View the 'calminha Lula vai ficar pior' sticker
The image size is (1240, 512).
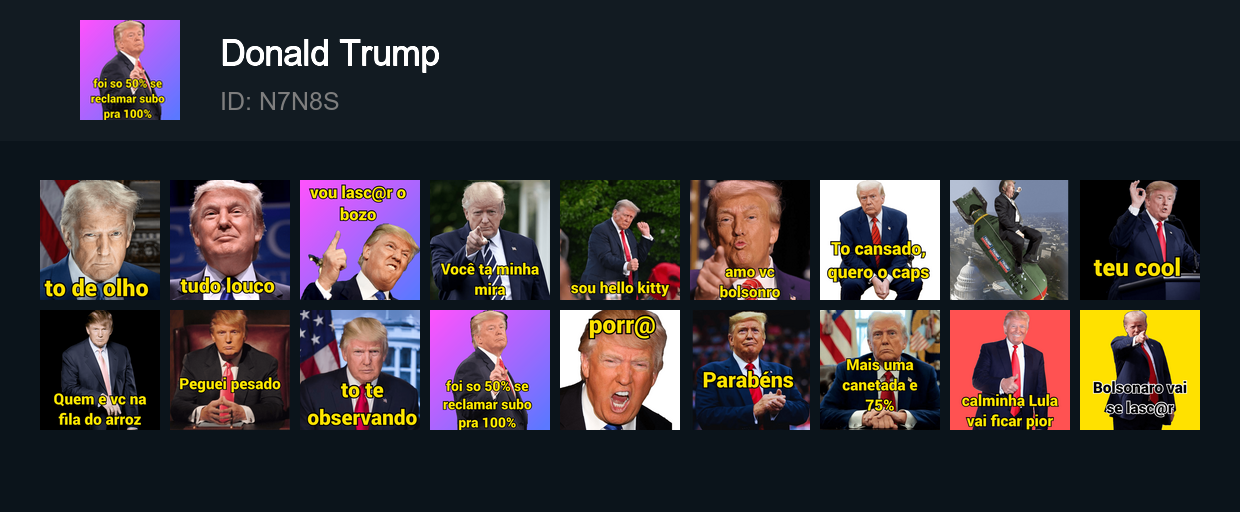[1010, 370]
